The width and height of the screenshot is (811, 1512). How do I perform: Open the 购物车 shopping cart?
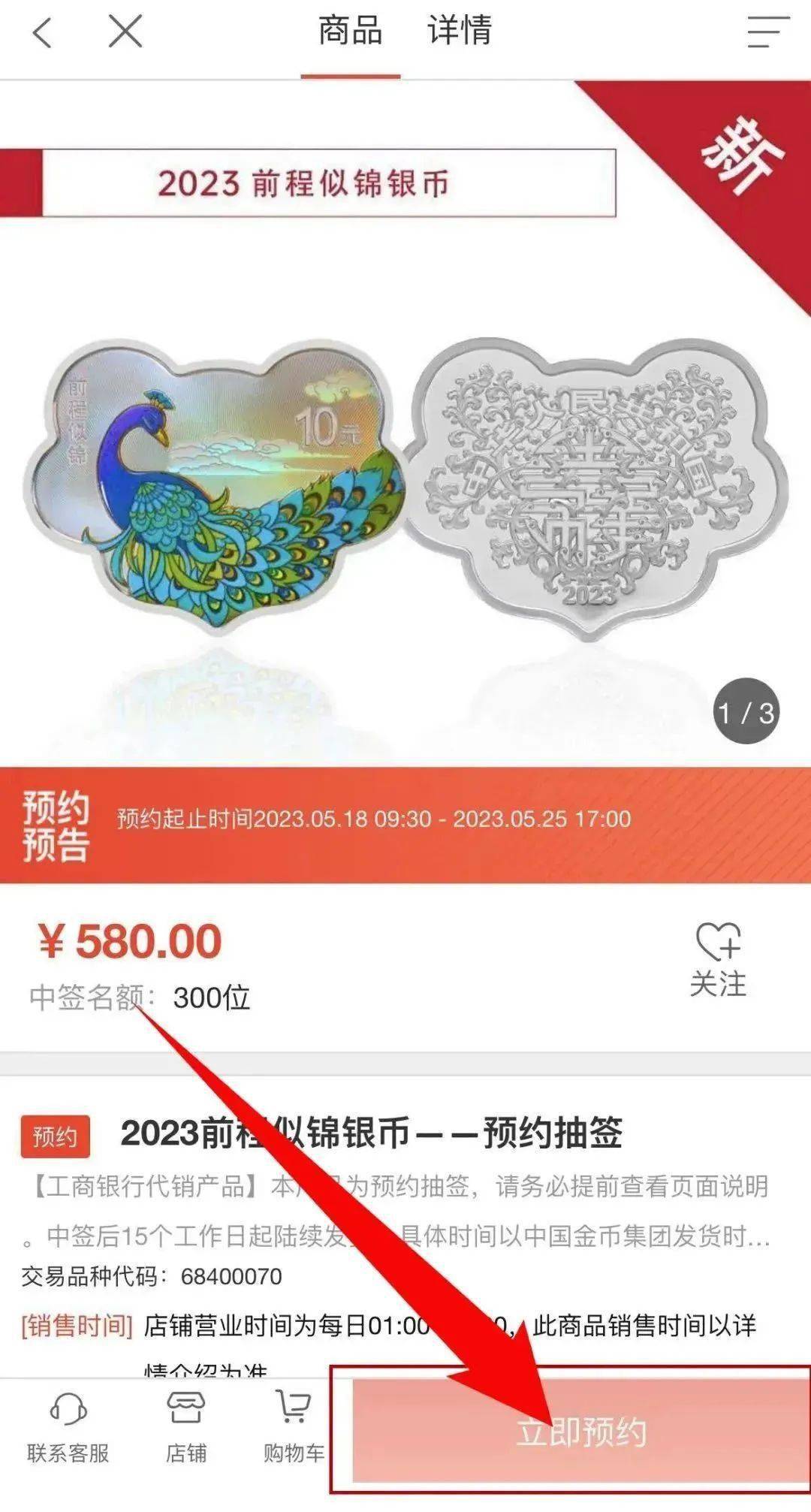(x=294, y=1429)
